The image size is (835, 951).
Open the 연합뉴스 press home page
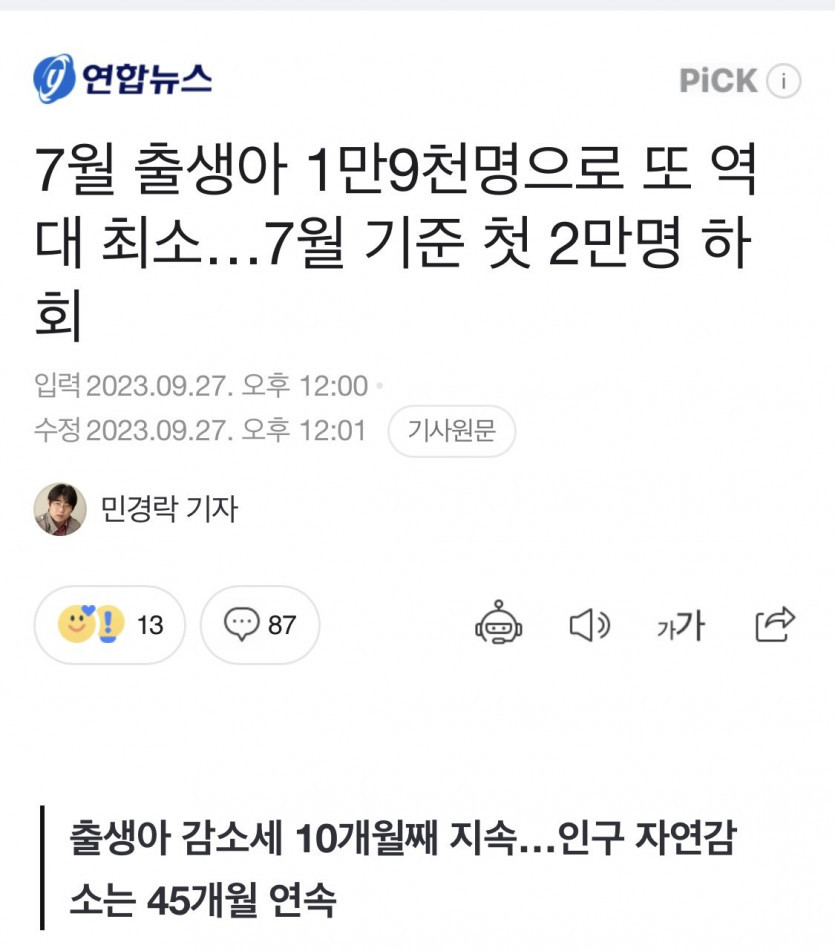tap(123, 79)
